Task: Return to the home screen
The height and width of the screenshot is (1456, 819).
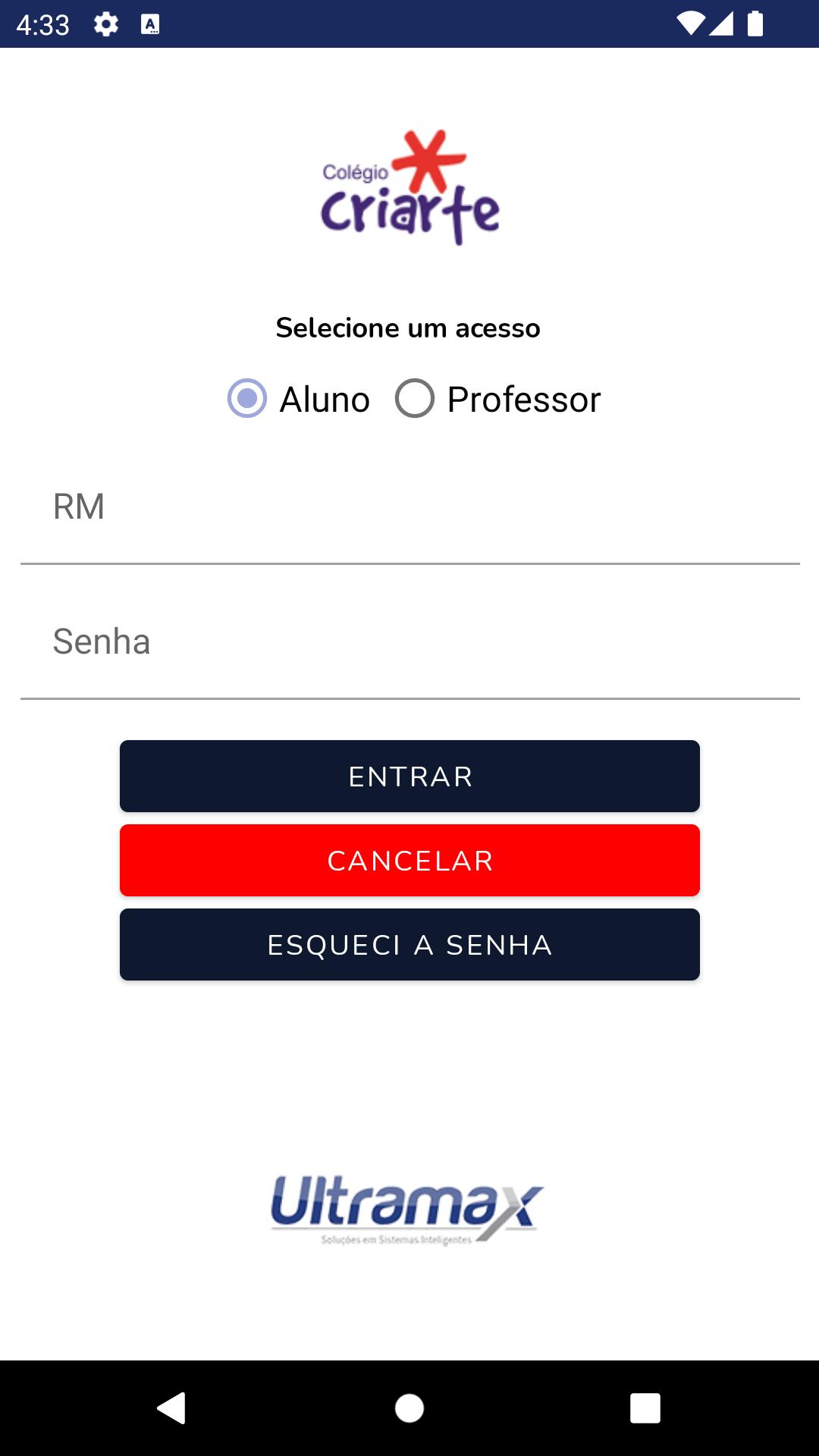Action: (409, 1408)
